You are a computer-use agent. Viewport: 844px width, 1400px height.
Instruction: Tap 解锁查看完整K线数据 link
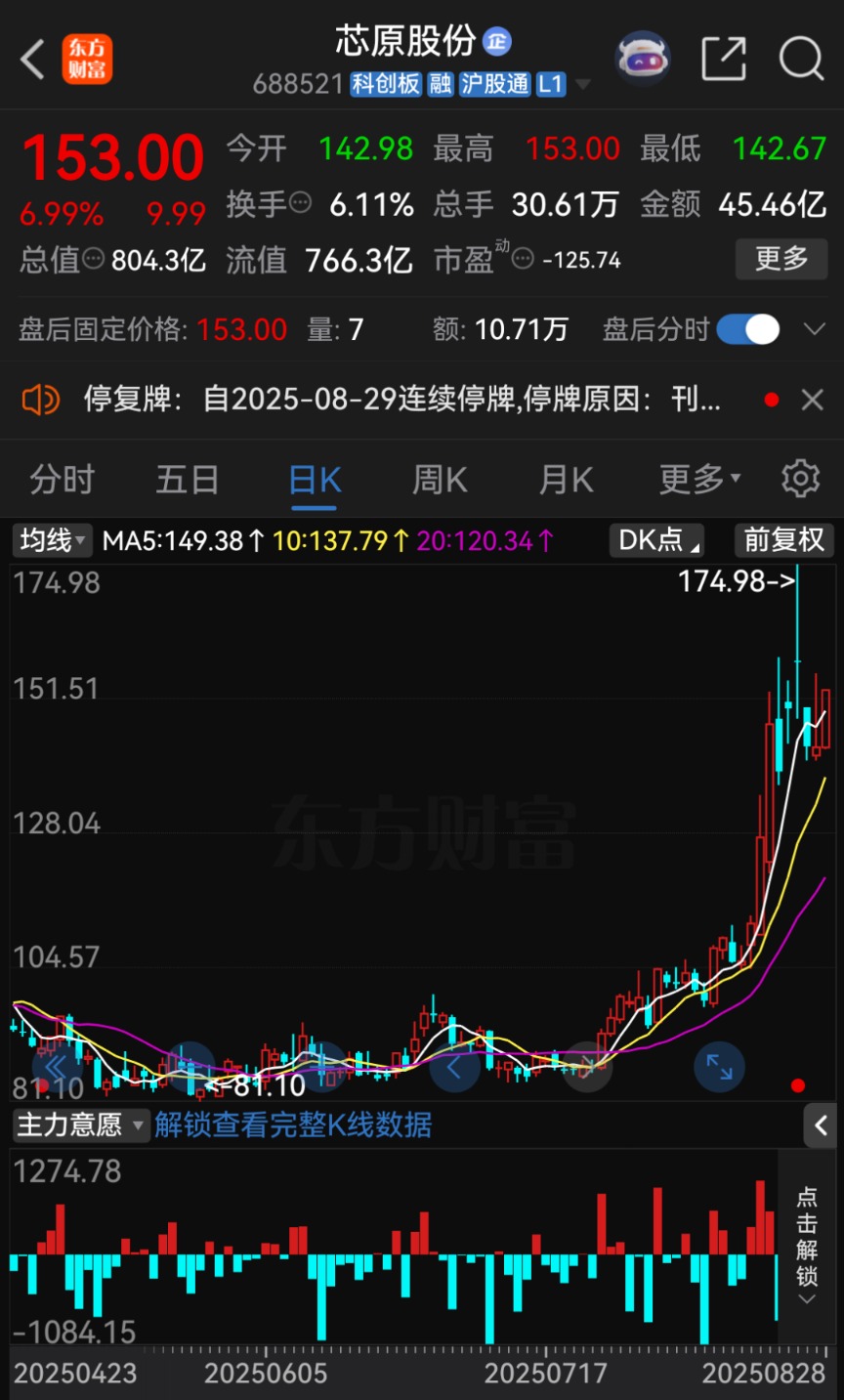point(293,1125)
